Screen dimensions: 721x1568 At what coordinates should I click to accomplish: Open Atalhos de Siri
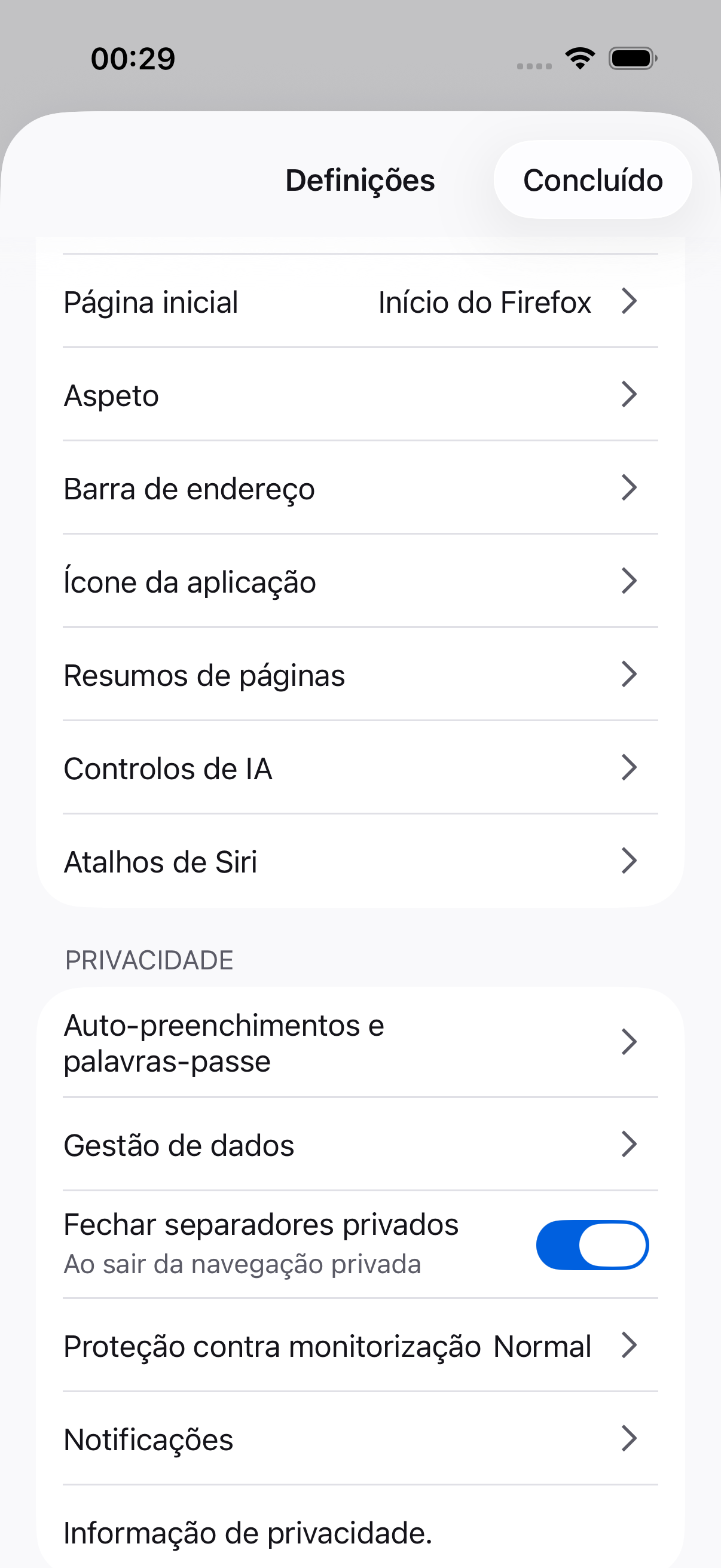pos(359,861)
